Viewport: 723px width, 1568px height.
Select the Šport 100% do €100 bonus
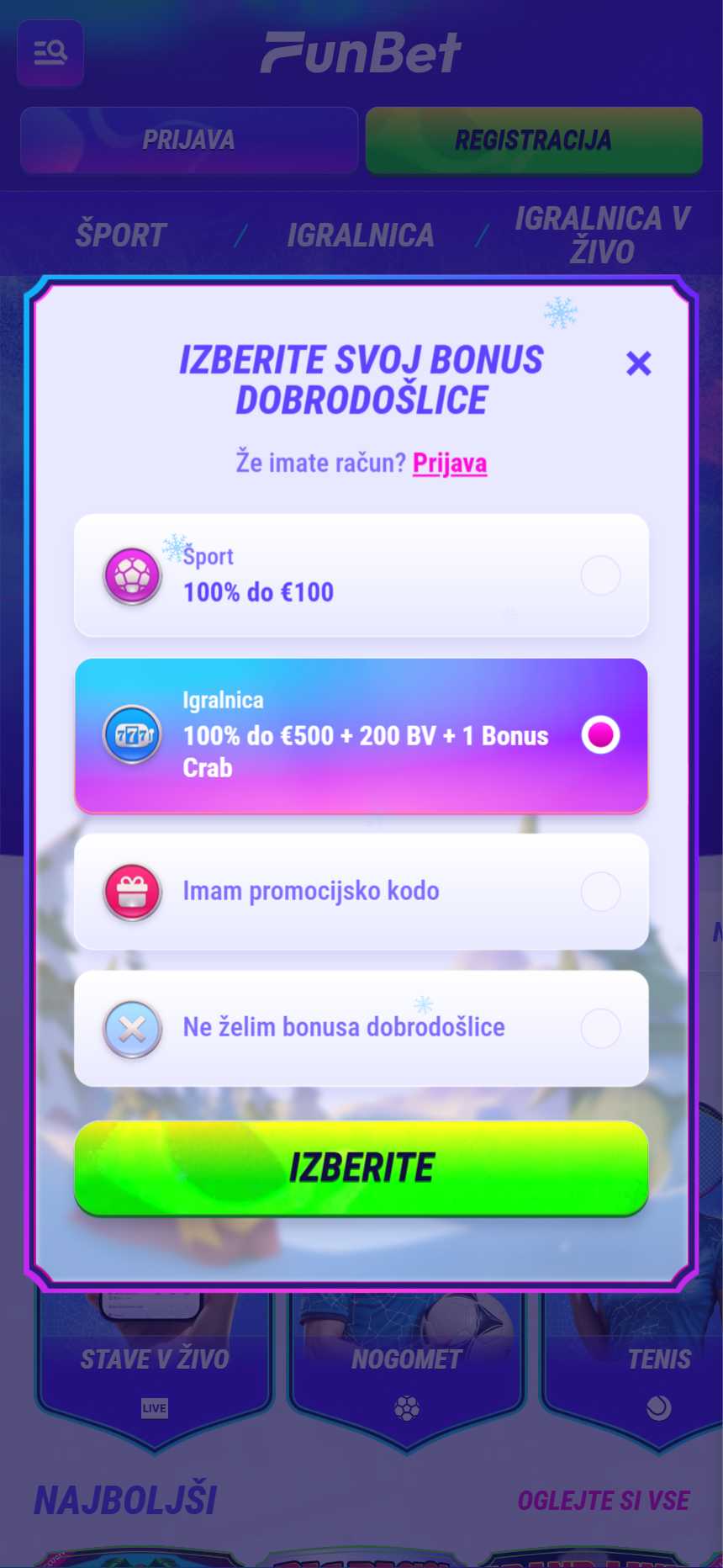[361, 575]
